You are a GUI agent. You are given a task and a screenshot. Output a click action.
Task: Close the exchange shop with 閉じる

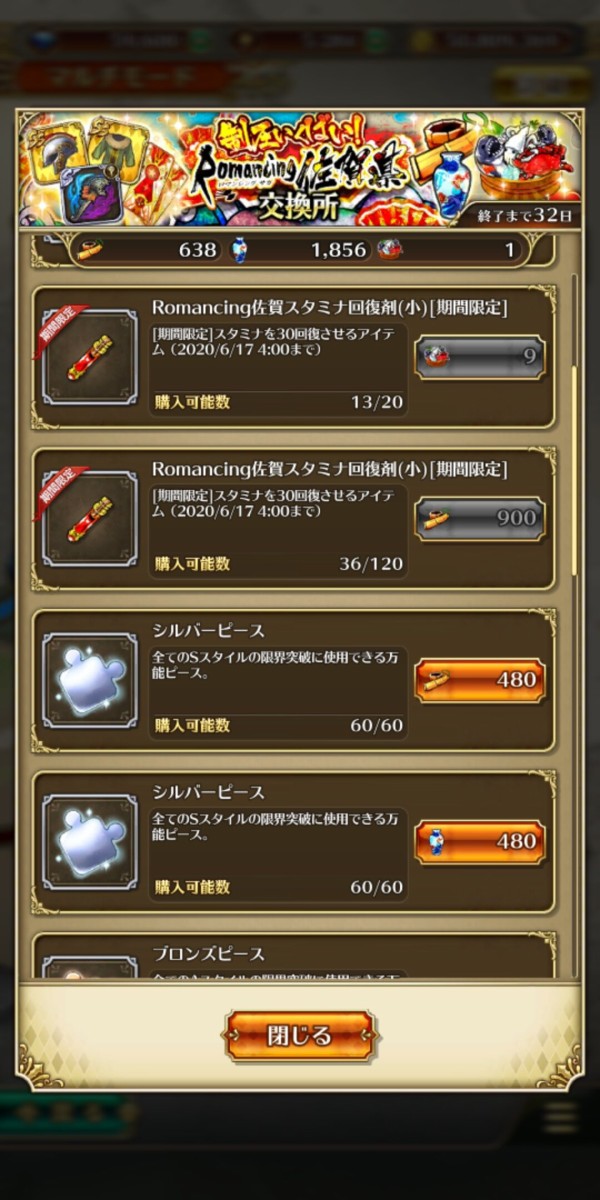coord(299,1035)
